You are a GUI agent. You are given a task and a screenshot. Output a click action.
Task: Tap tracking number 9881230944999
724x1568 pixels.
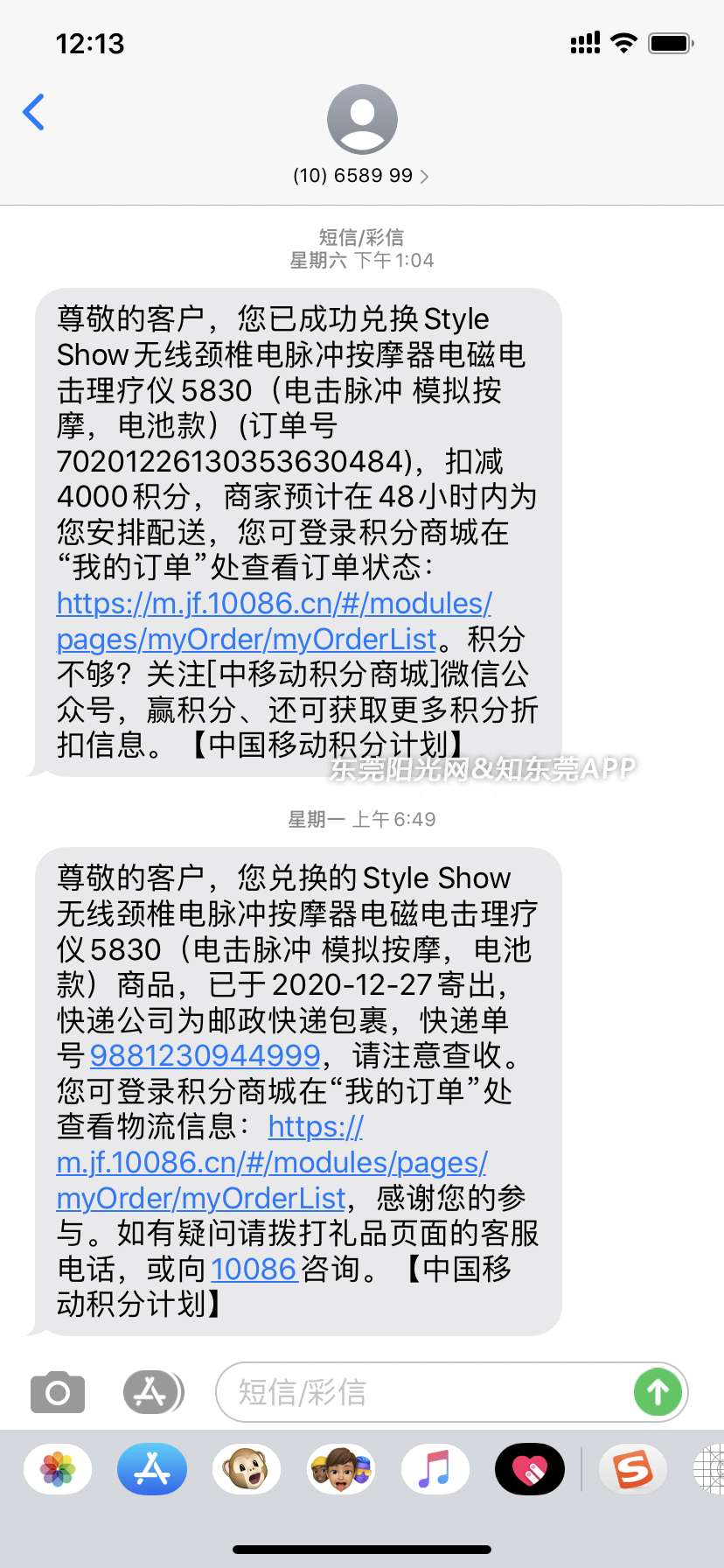click(205, 1055)
